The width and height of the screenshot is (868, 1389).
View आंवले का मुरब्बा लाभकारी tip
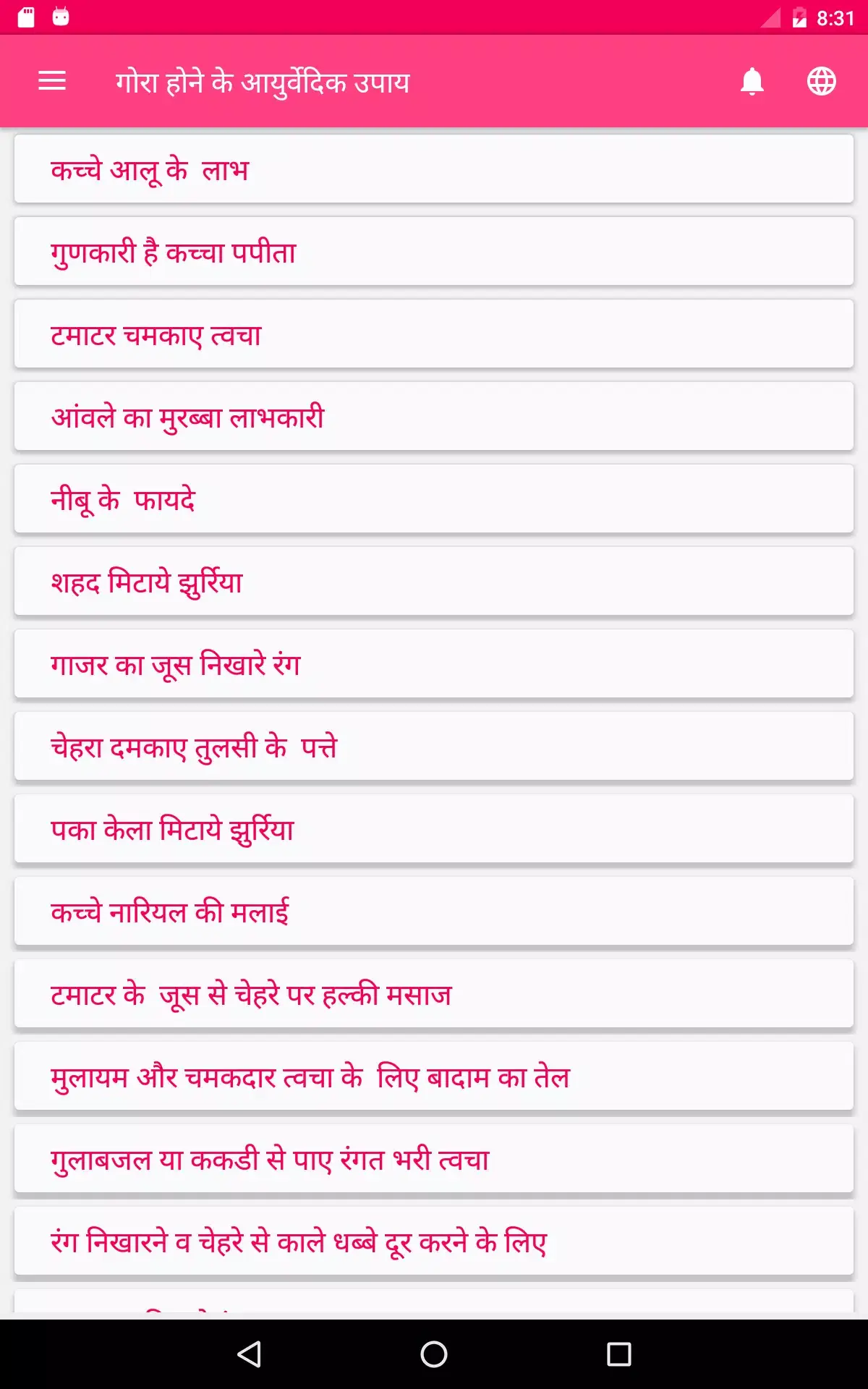pos(434,416)
